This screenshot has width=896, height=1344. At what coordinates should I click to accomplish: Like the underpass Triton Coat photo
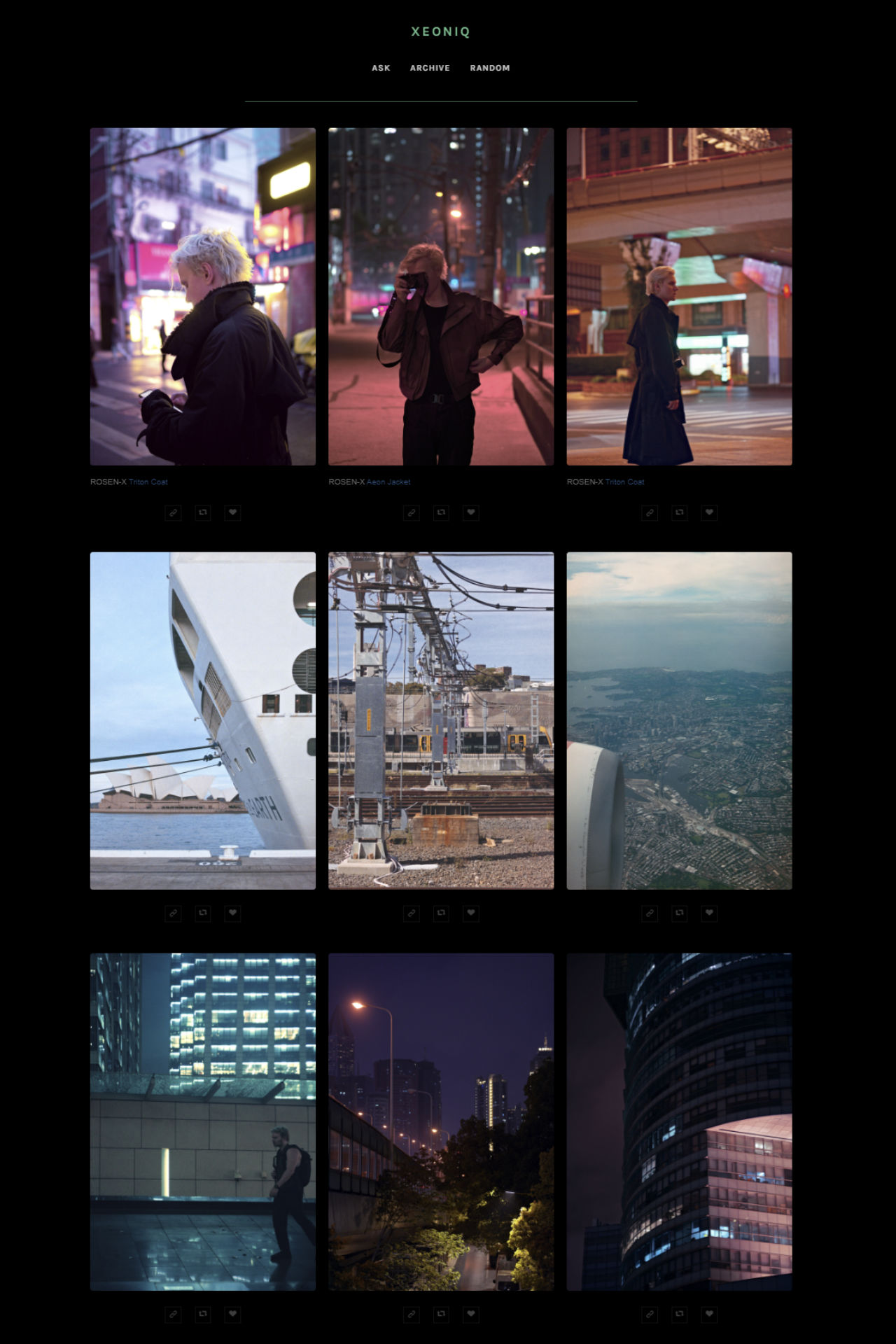pos(709,512)
